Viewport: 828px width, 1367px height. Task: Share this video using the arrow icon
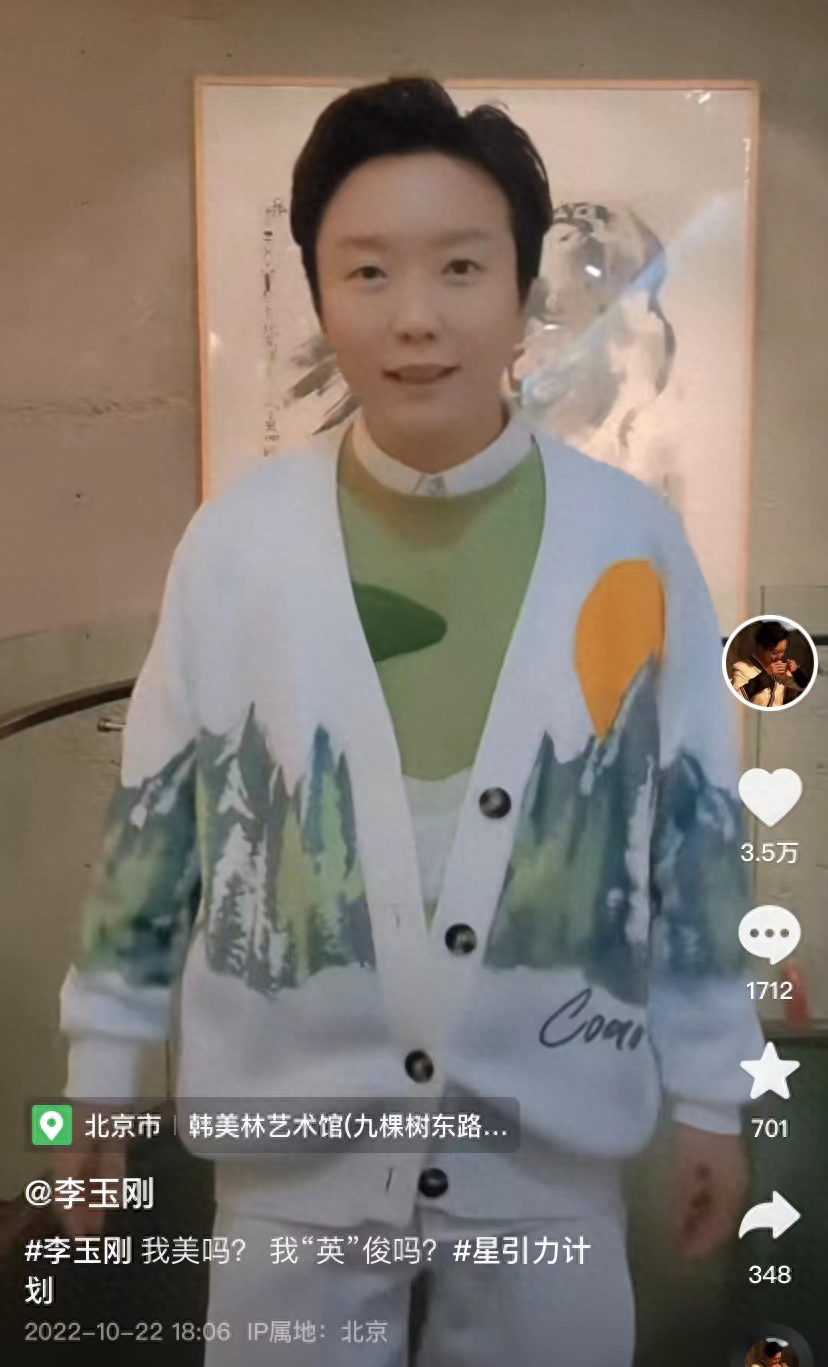(769, 1217)
